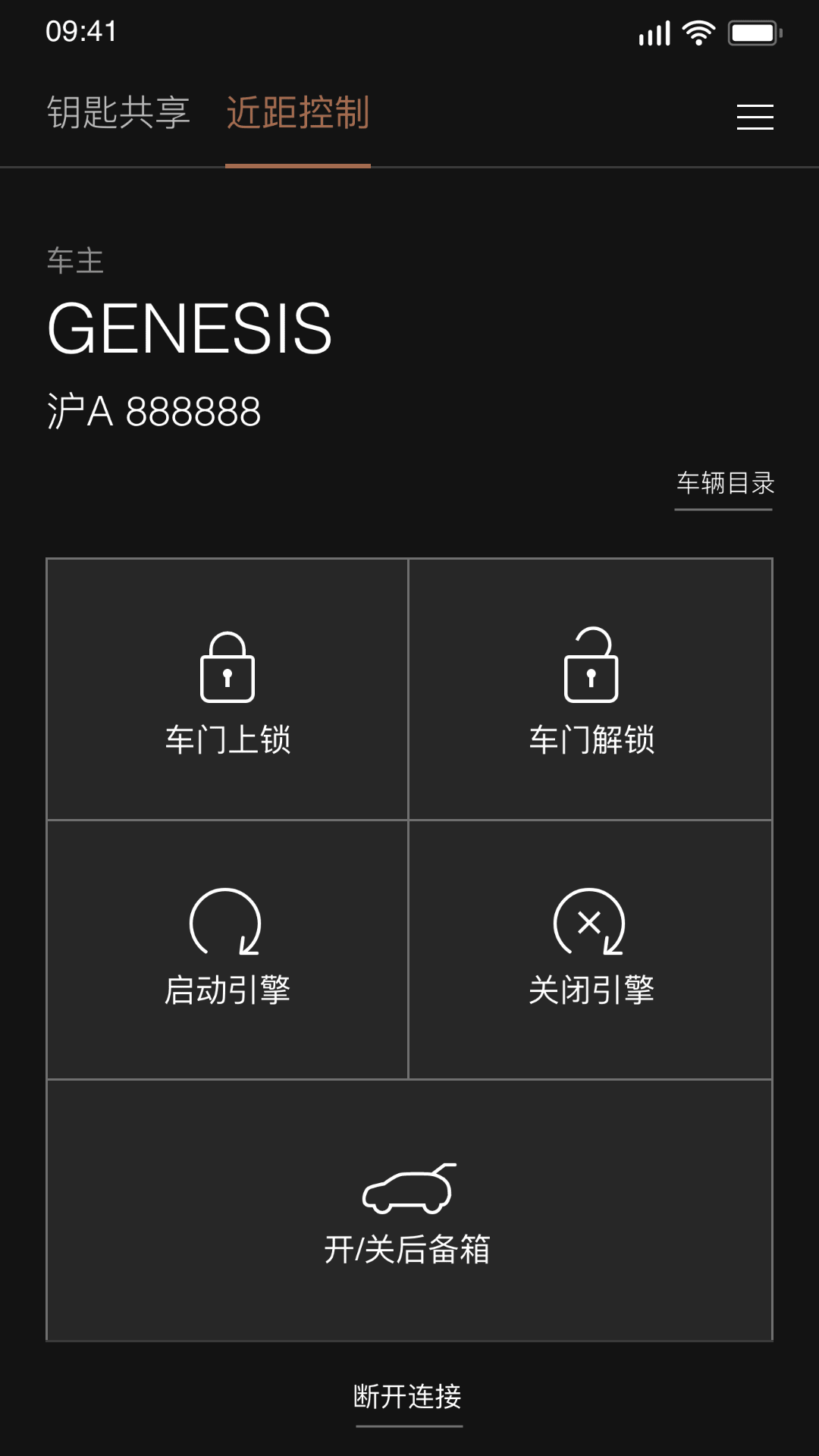Click the Wi-Fi status bar icon
The image size is (819, 1456).
pyautogui.click(x=698, y=32)
